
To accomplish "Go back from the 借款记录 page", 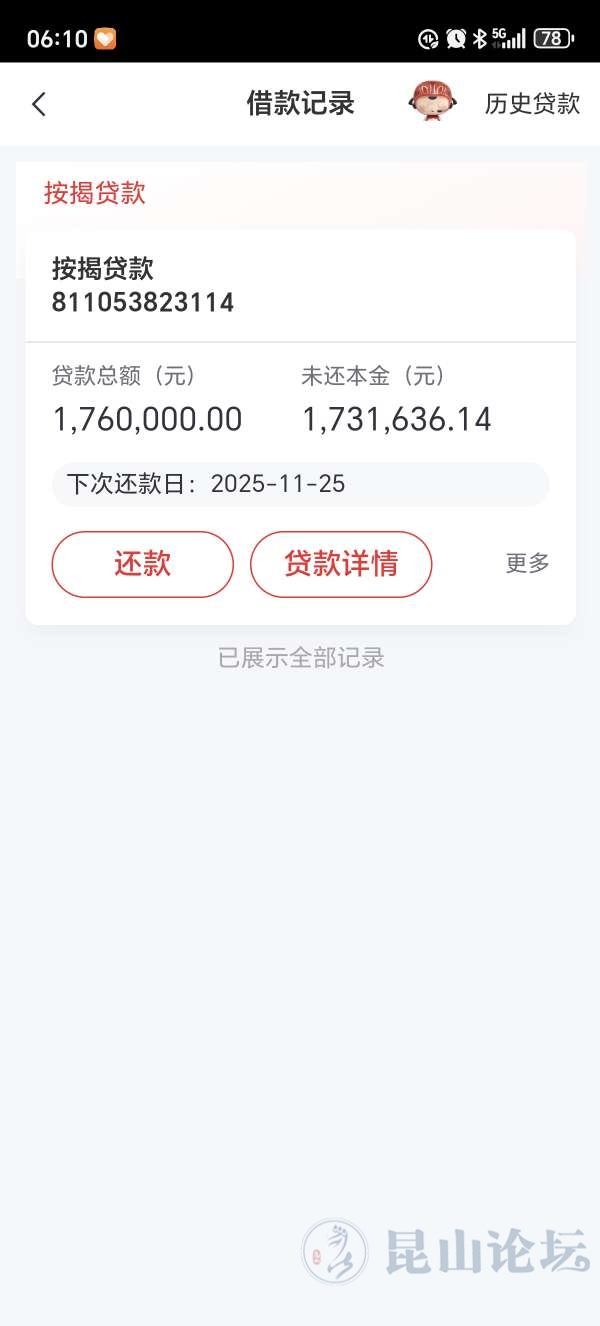I will [x=39, y=104].
